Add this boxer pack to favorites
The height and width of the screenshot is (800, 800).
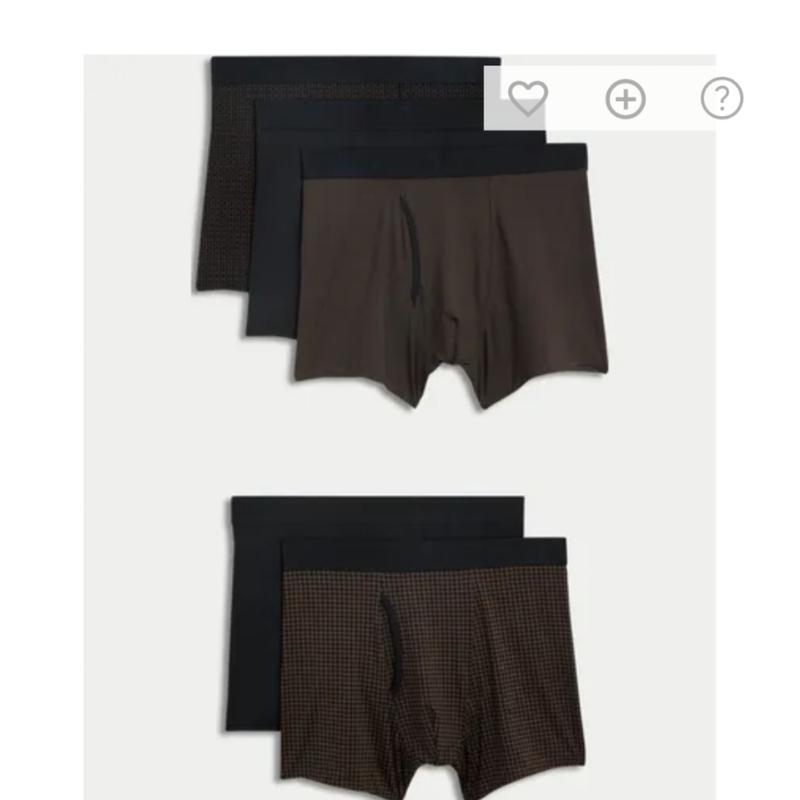(528, 98)
